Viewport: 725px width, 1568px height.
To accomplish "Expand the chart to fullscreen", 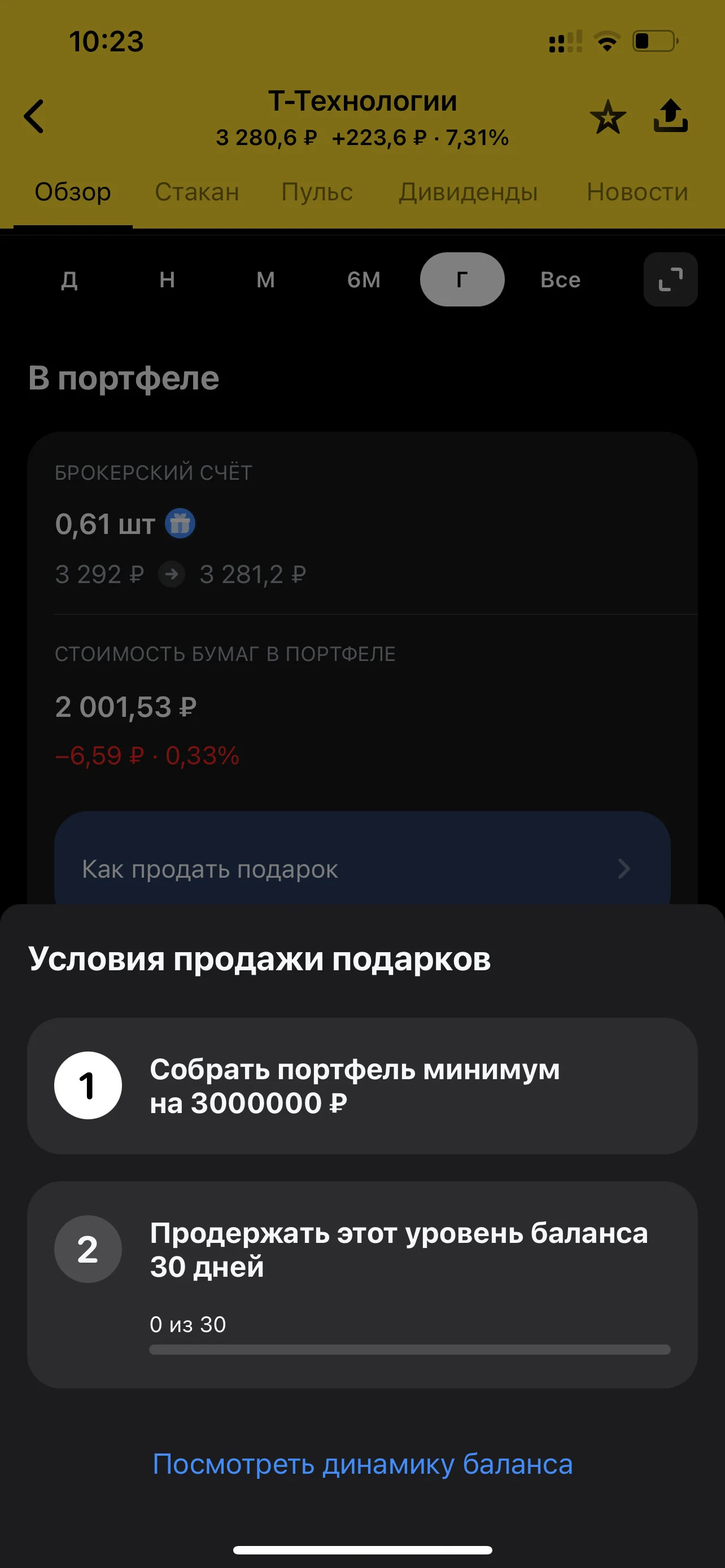I will (670, 279).
